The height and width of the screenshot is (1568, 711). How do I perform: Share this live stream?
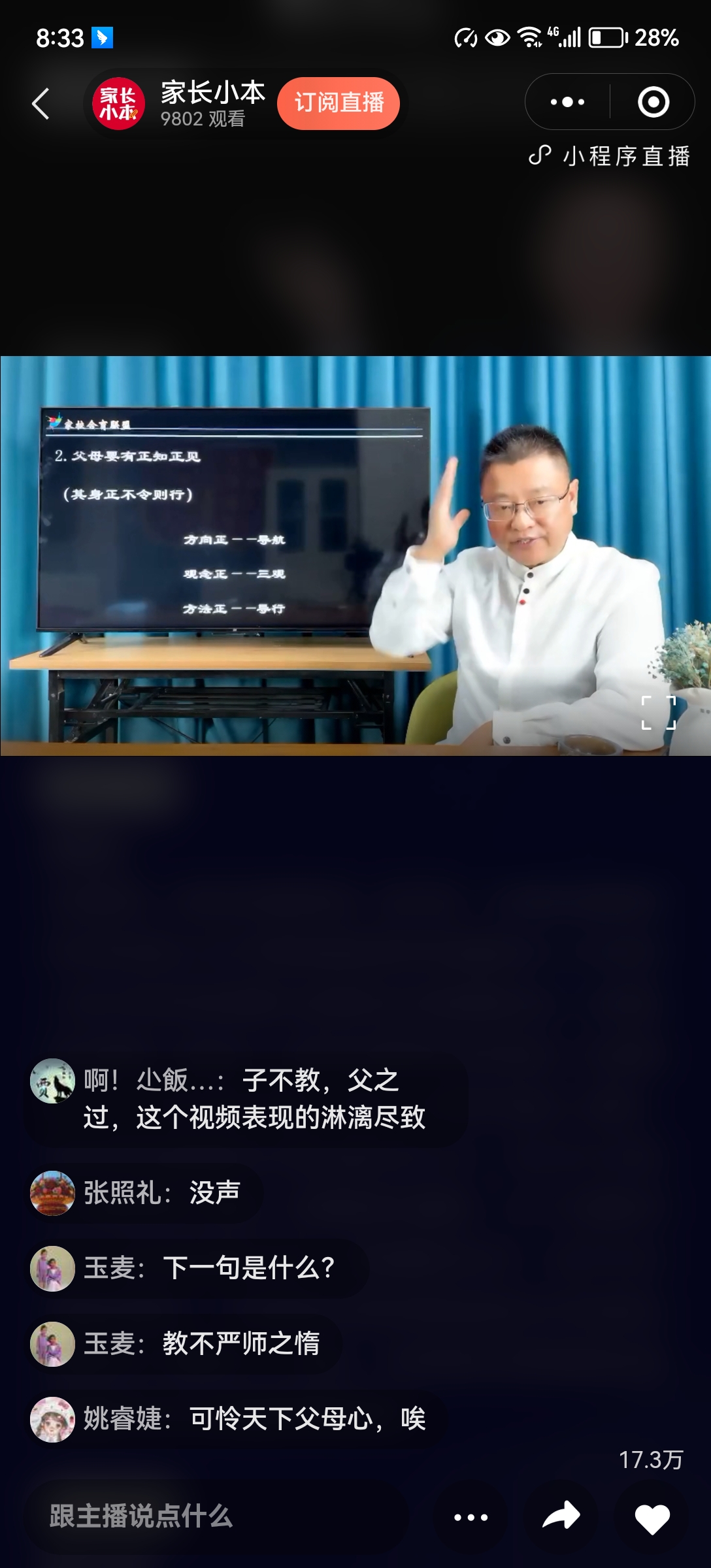pyautogui.click(x=561, y=1516)
